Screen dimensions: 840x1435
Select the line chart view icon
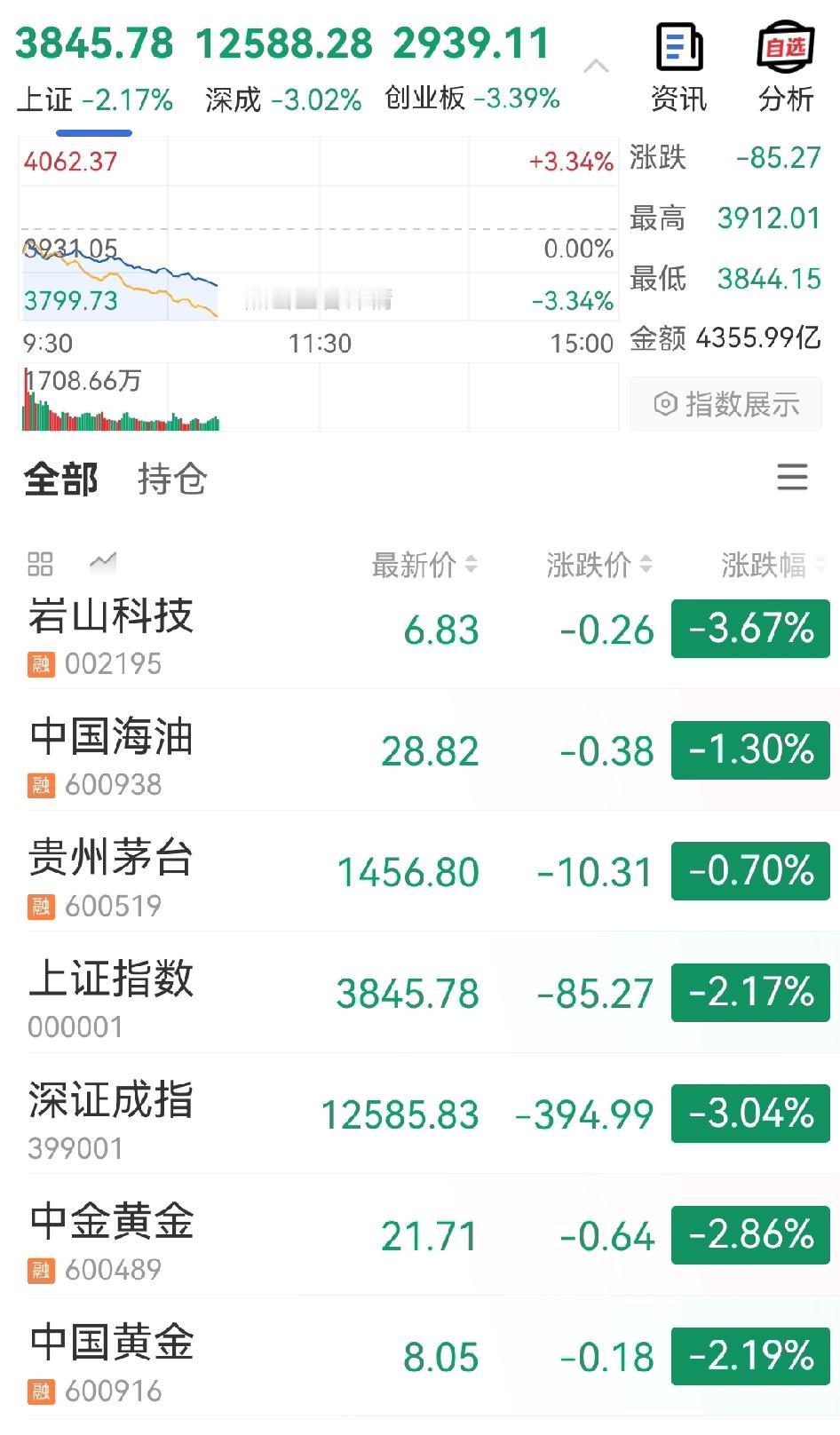coord(102,564)
